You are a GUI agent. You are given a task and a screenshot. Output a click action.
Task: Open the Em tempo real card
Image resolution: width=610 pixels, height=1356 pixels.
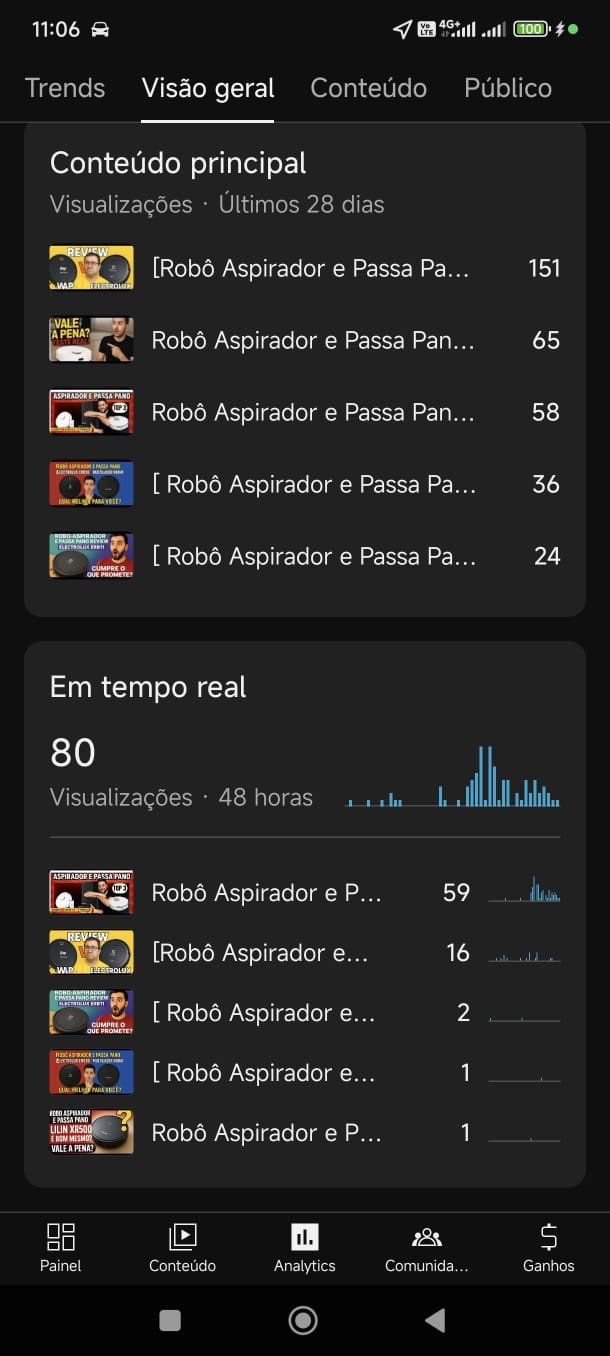(148, 687)
